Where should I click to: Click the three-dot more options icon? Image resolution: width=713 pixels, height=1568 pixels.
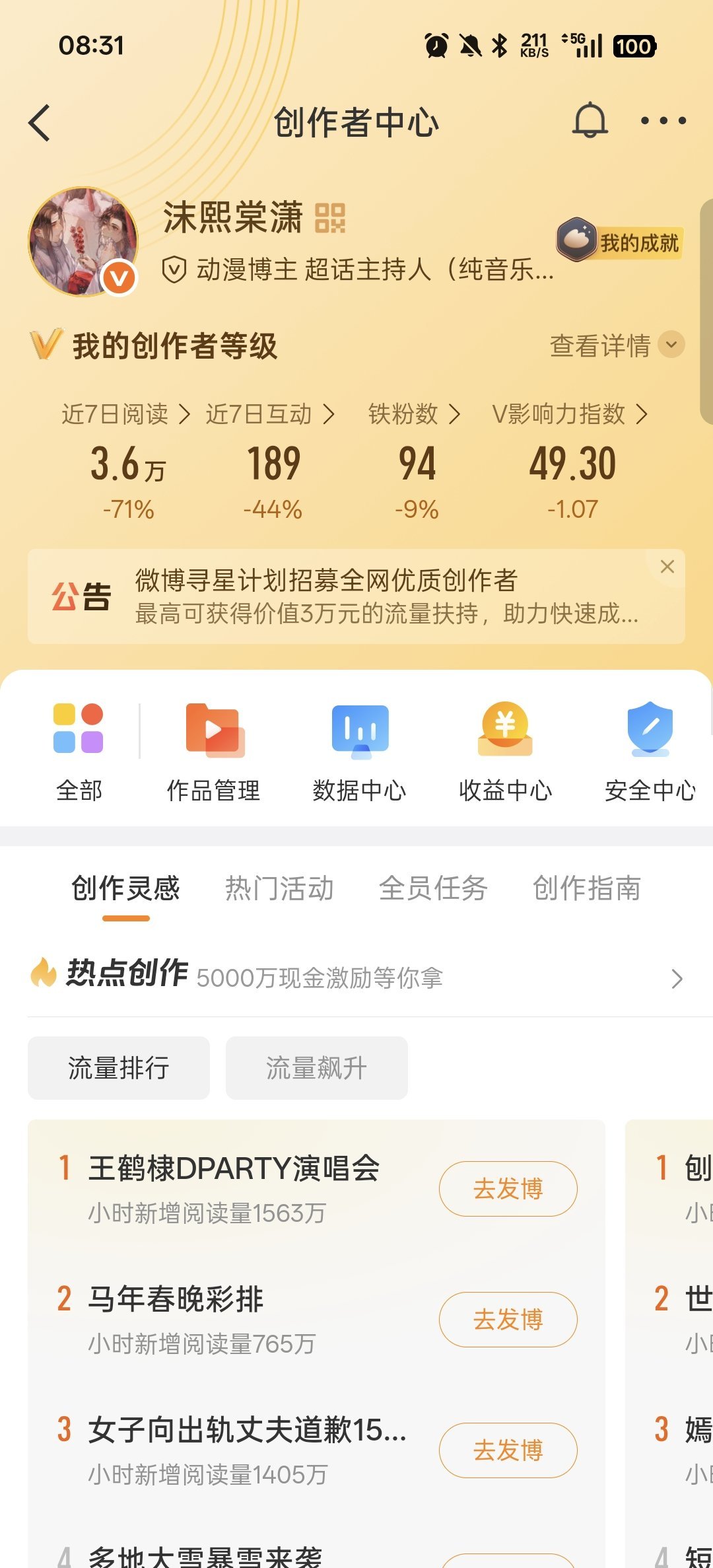pyautogui.click(x=662, y=122)
